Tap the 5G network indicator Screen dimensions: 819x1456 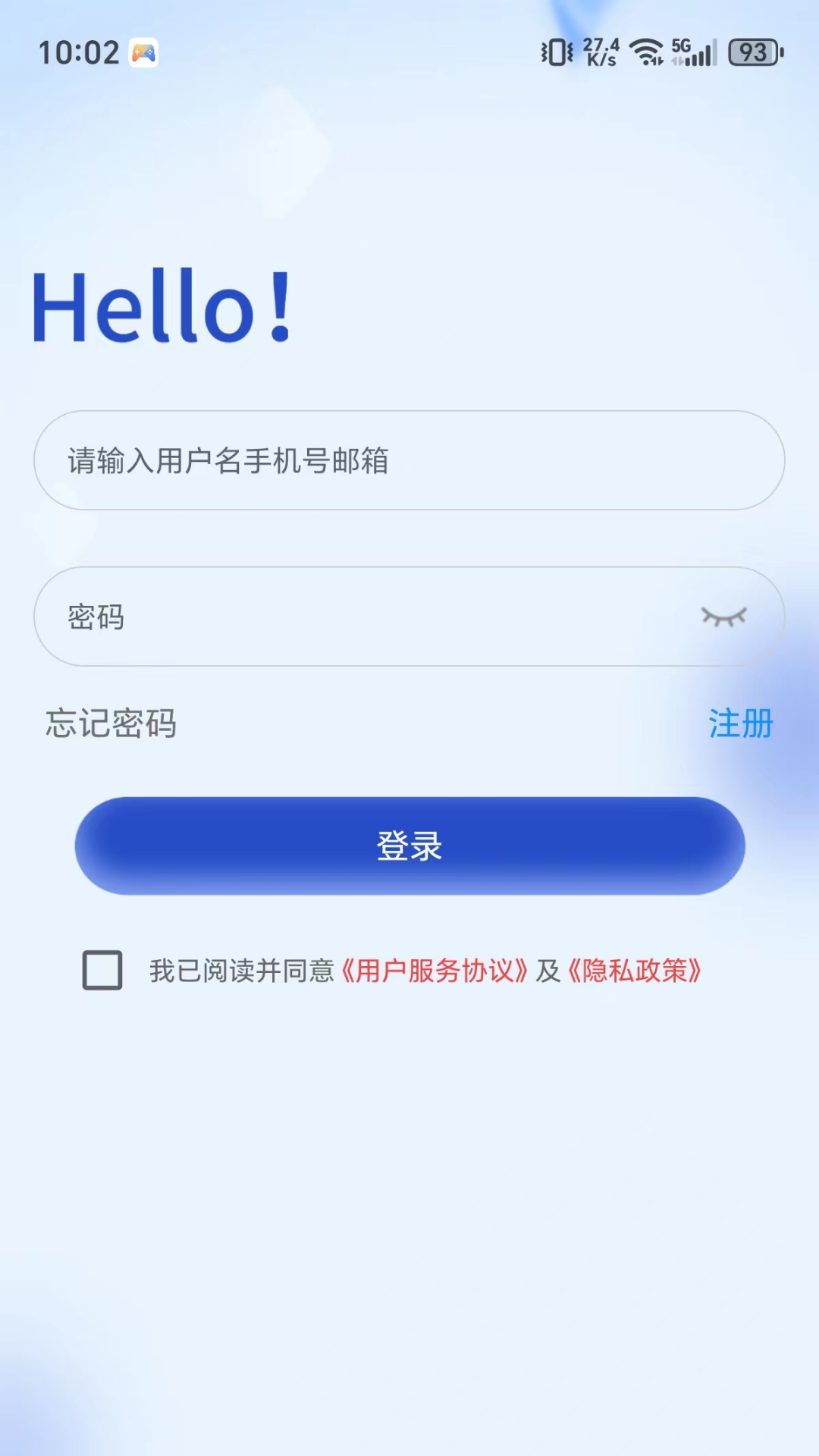pyautogui.click(x=680, y=47)
